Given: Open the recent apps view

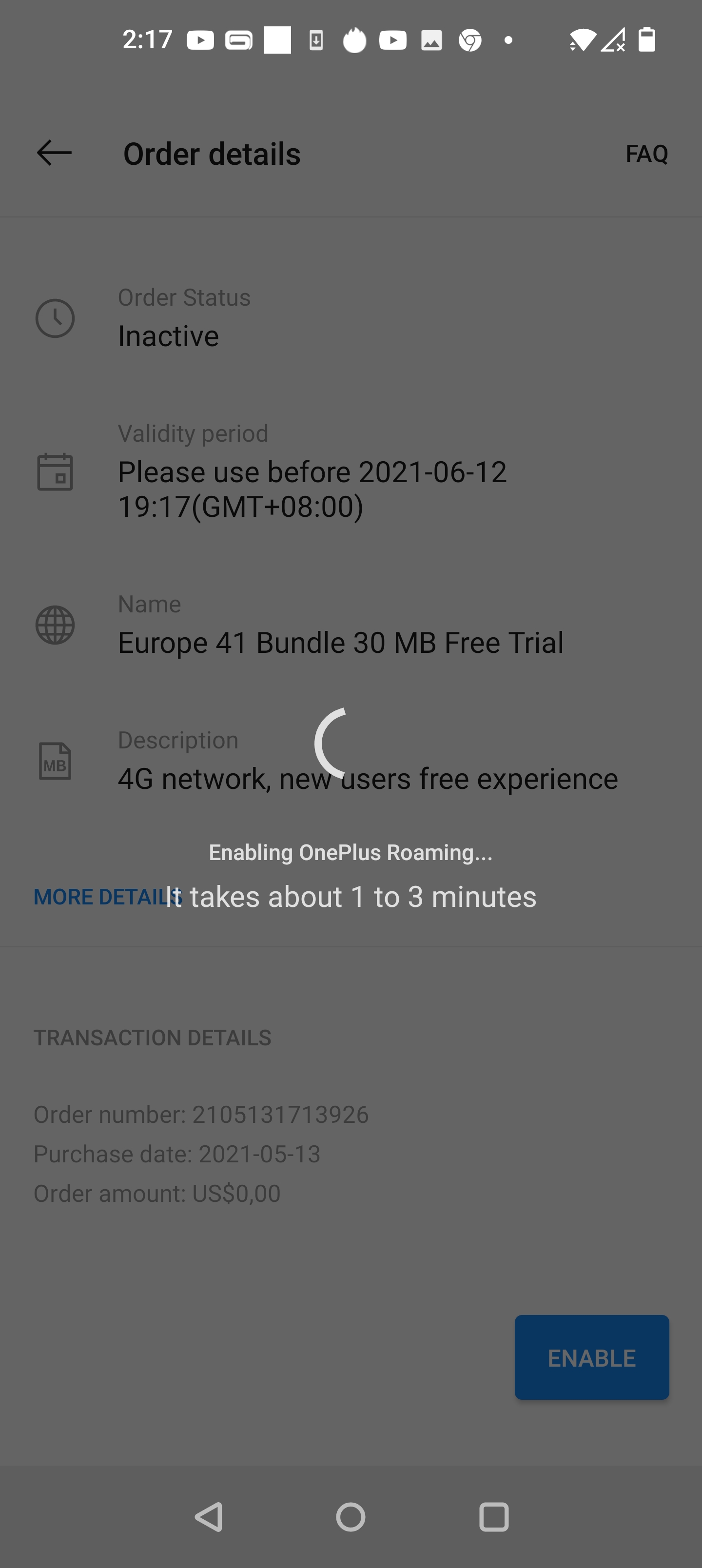Looking at the screenshot, I should coord(493,1516).
